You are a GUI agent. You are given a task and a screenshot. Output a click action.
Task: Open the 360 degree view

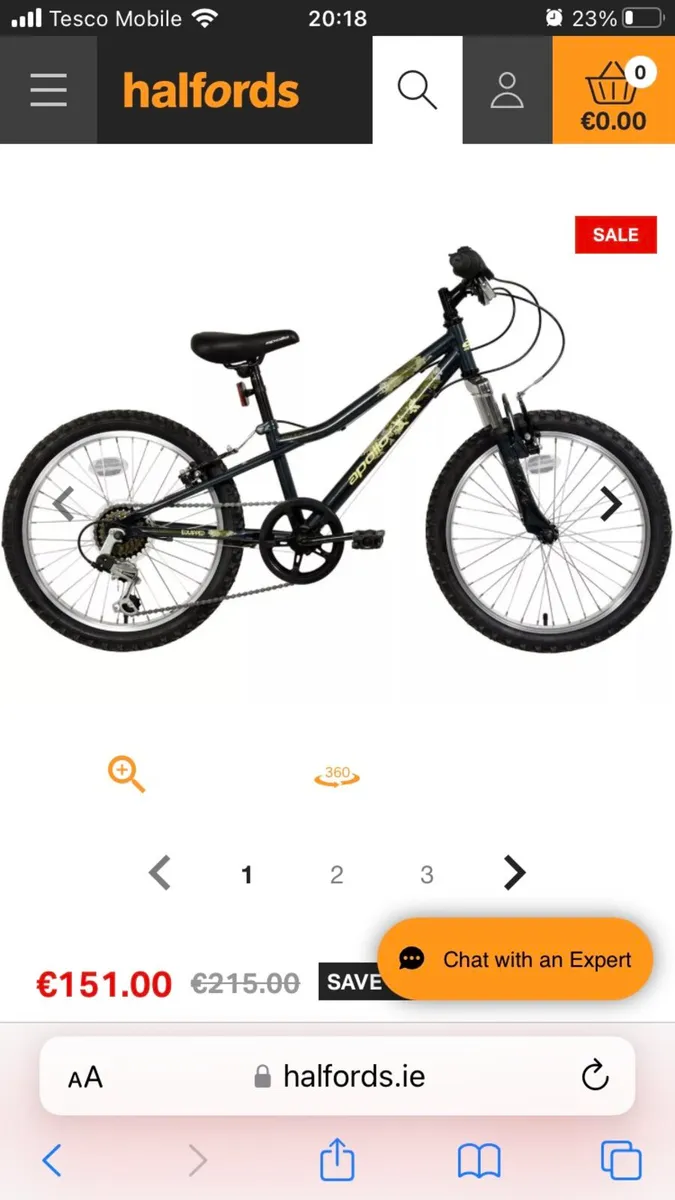337,775
